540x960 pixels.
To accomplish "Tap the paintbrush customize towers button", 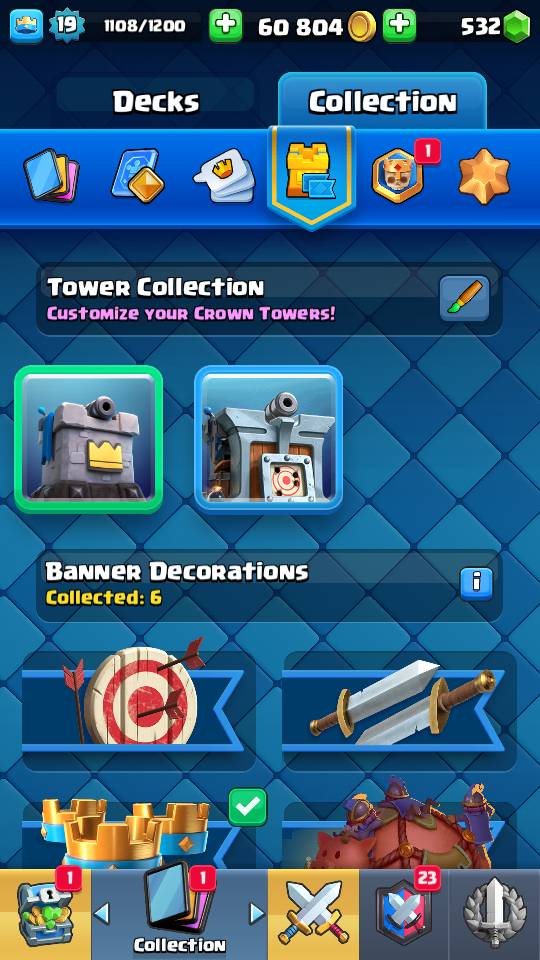I will (x=465, y=299).
